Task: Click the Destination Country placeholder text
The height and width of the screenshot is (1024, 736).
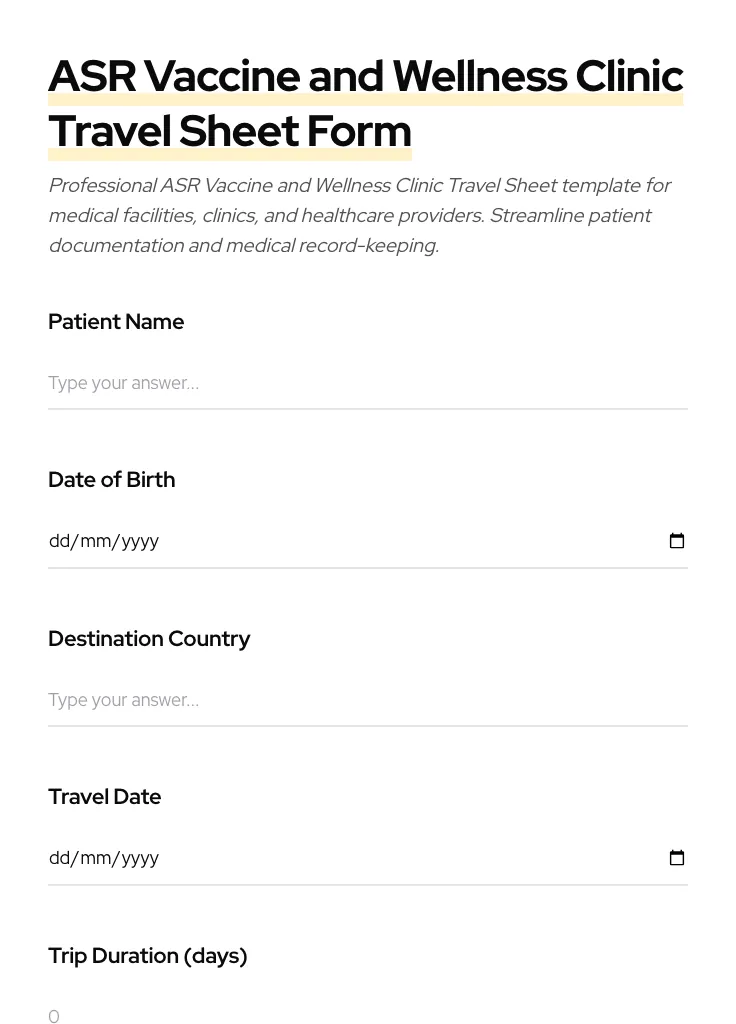Action: [x=123, y=700]
